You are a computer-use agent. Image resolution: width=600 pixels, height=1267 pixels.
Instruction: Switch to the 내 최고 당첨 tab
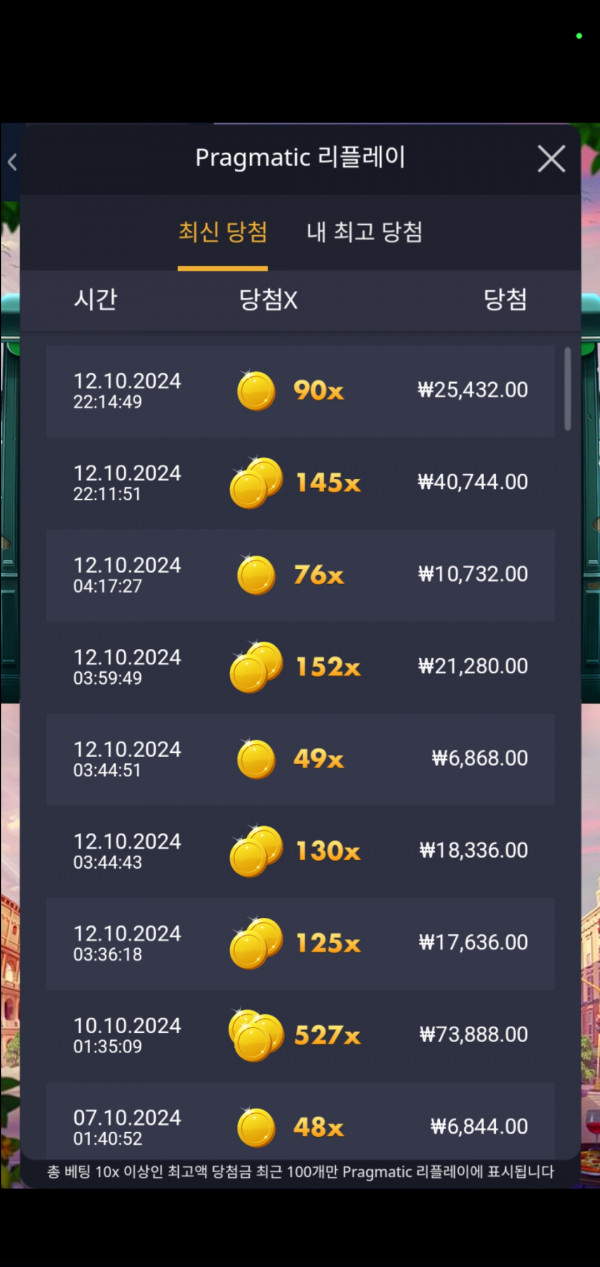pos(364,233)
